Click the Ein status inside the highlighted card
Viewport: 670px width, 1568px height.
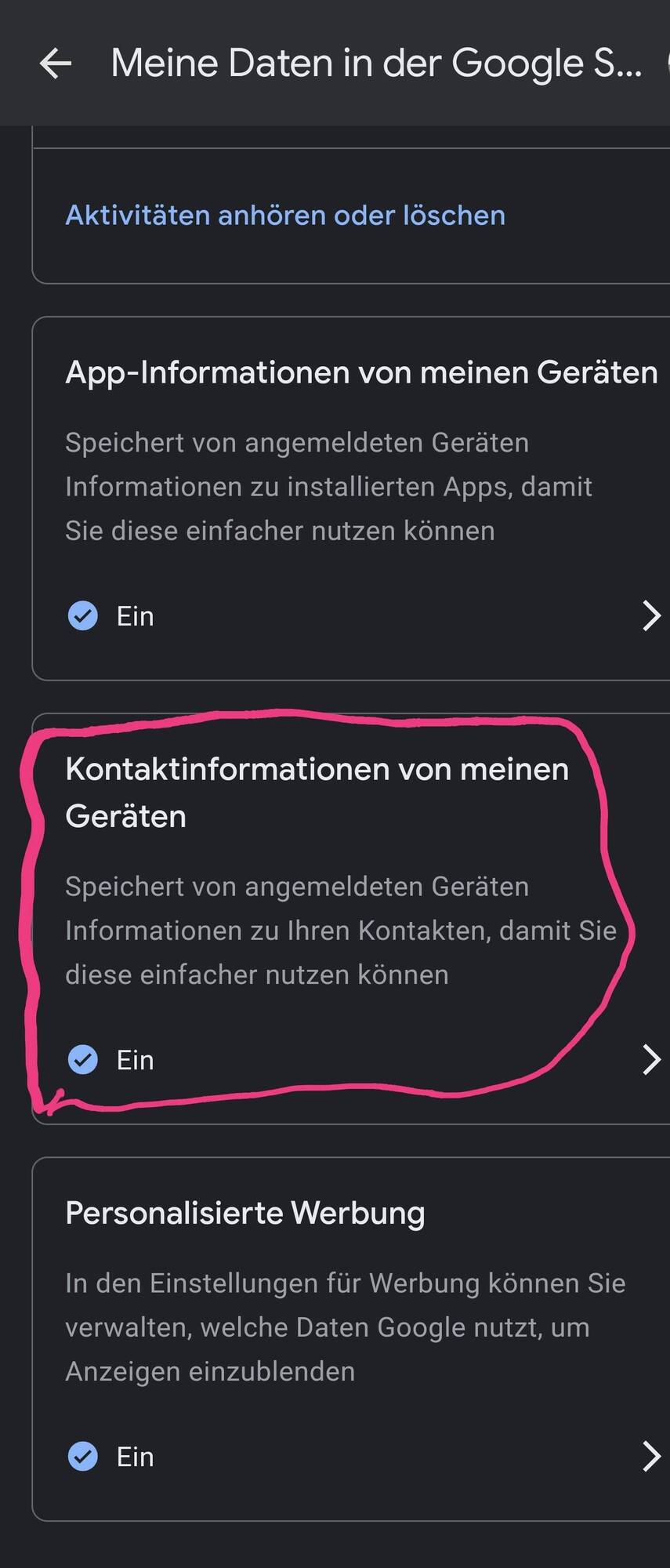point(135,1059)
